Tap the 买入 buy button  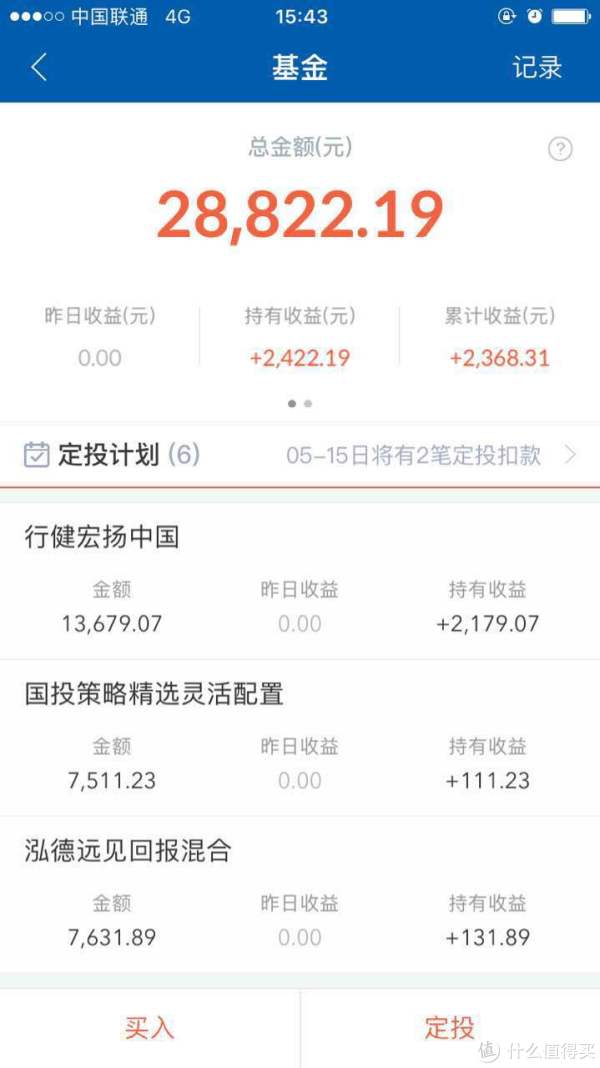[x=149, y=1028]
